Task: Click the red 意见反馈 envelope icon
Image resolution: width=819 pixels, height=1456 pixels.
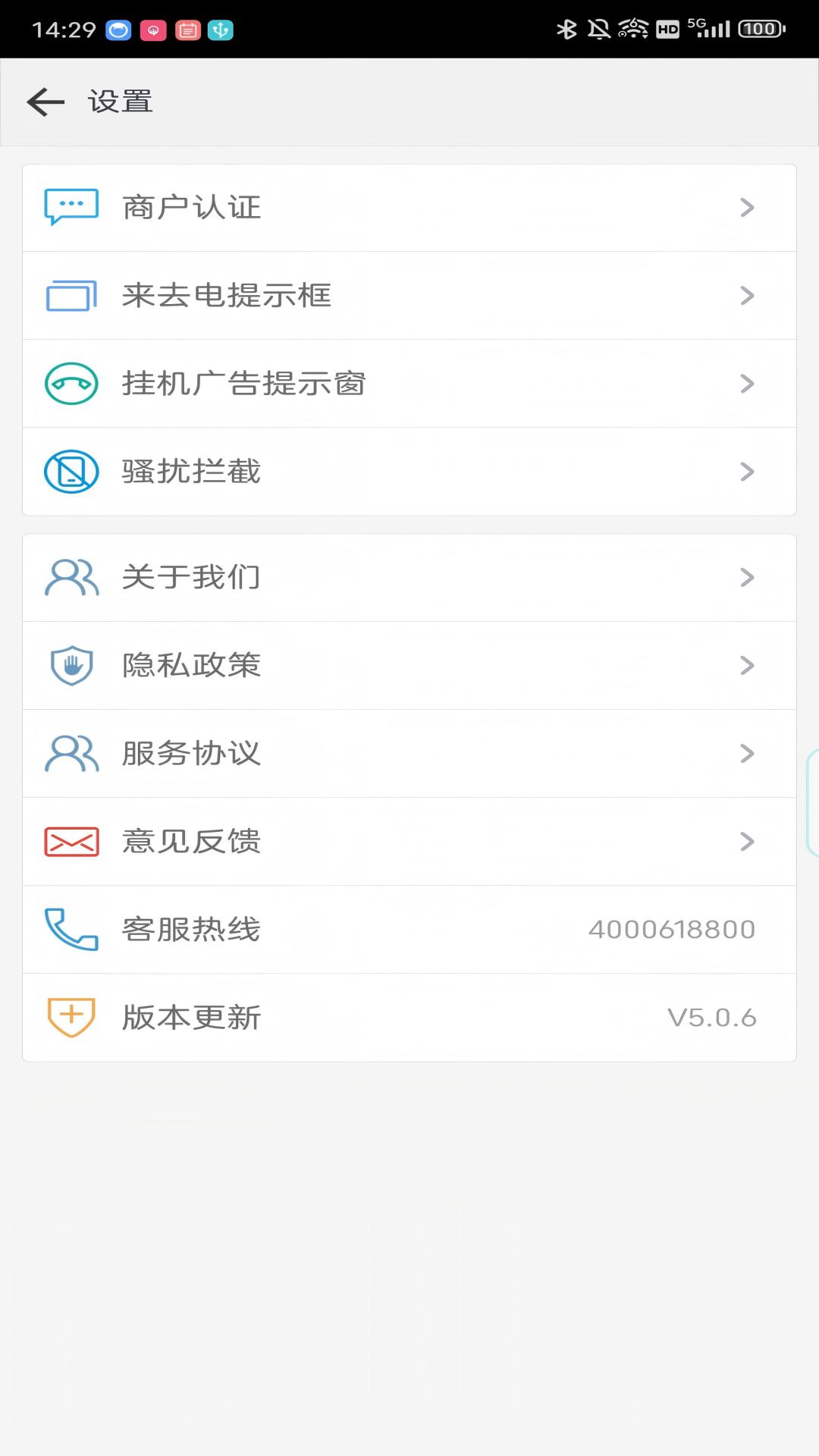Action: point(71,841)
